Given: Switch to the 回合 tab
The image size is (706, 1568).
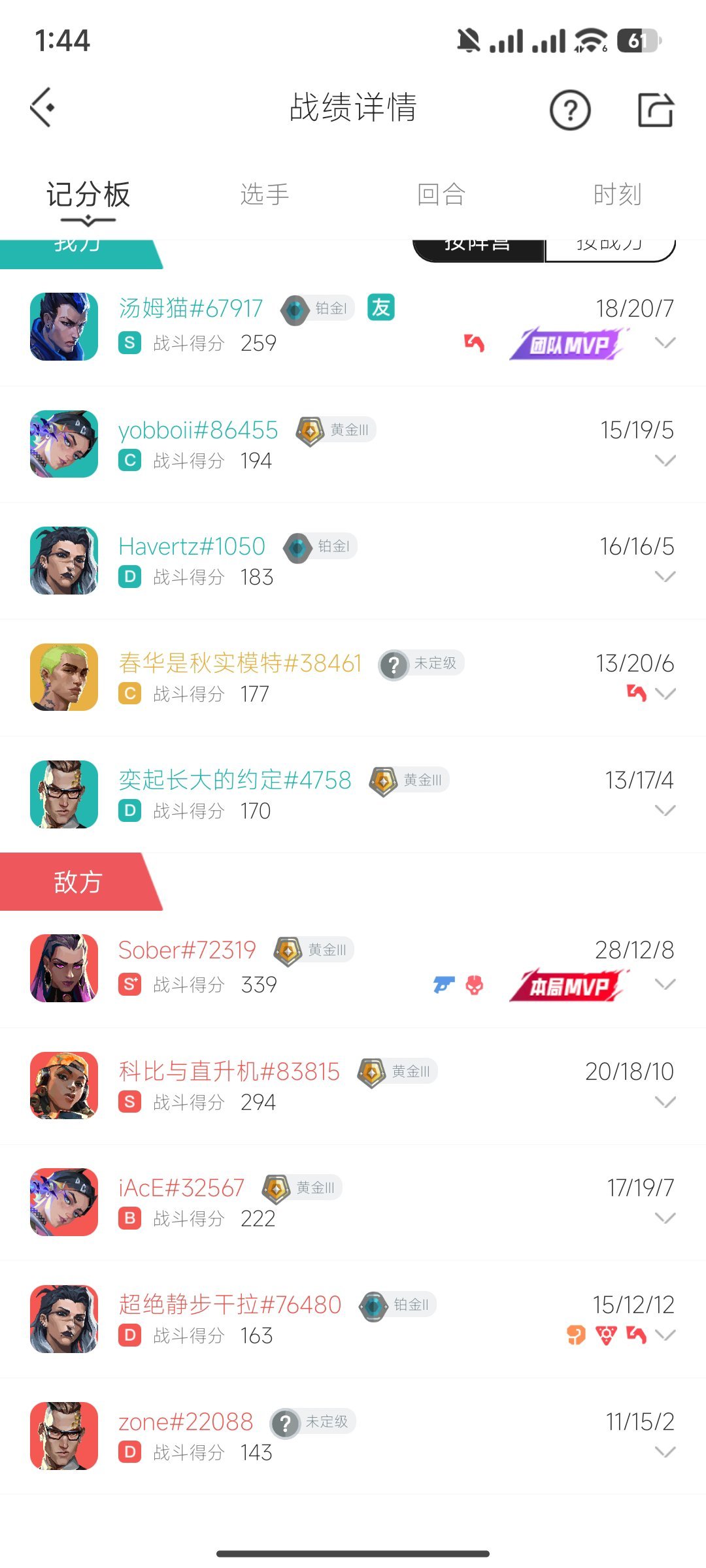Looking at the screenshot, I should [441, 194].
